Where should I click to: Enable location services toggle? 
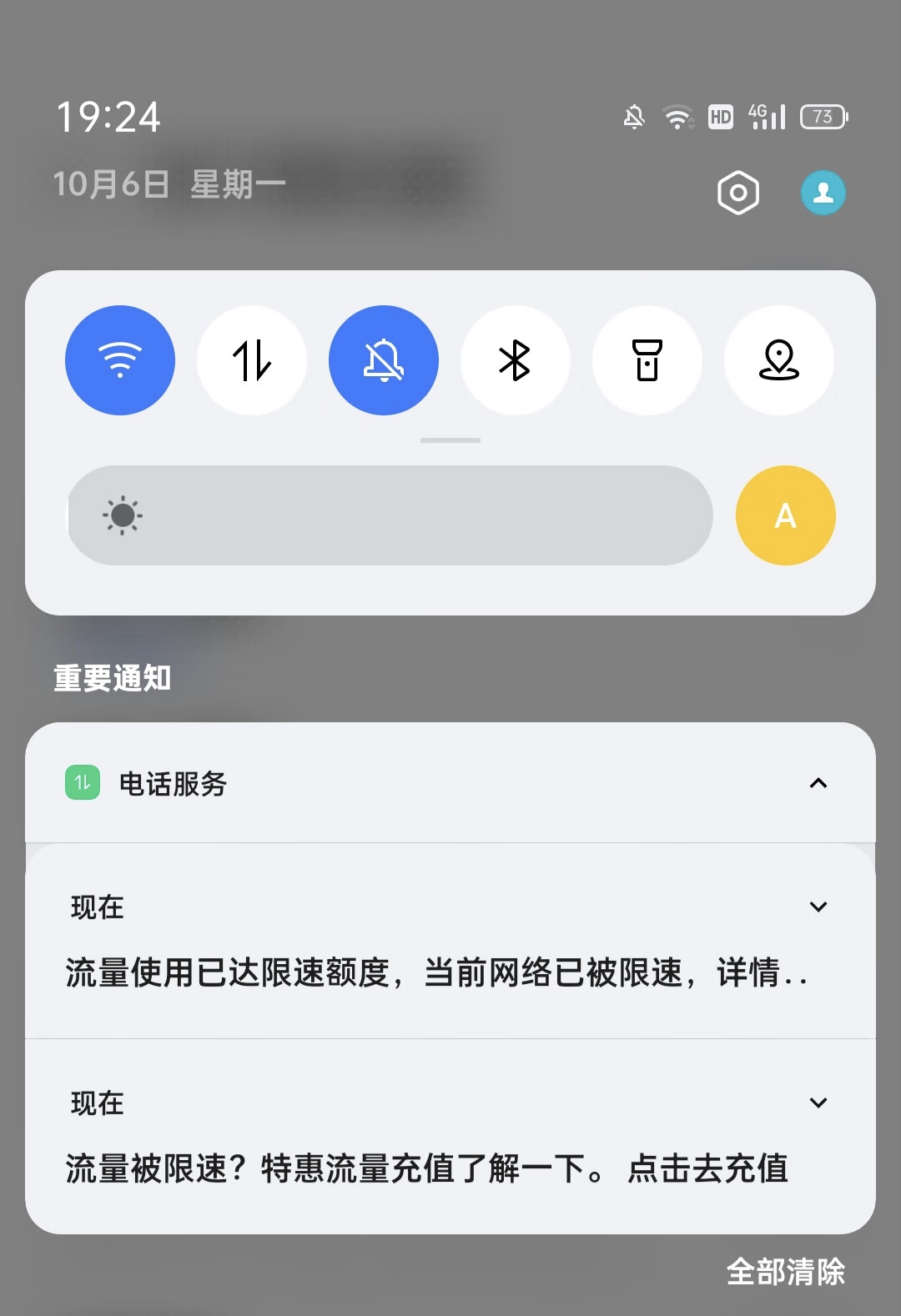pyautogui.click(x=778, y=360)
